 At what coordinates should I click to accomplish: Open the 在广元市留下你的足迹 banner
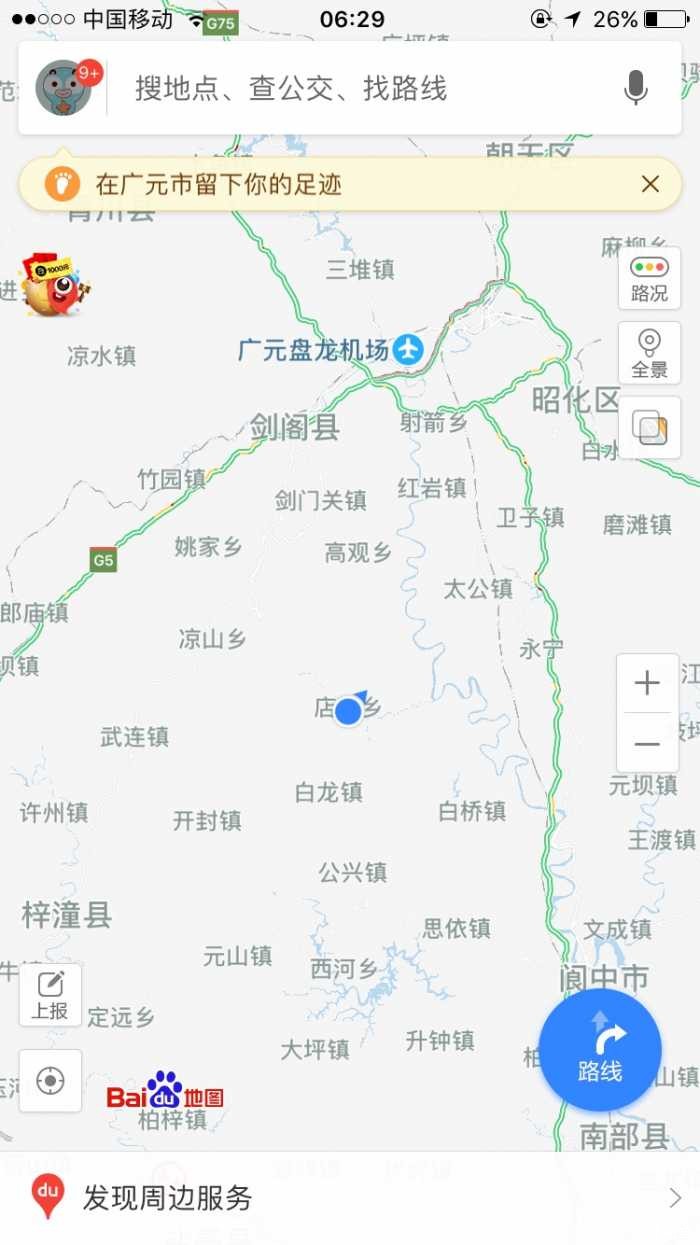click(300, 184)
